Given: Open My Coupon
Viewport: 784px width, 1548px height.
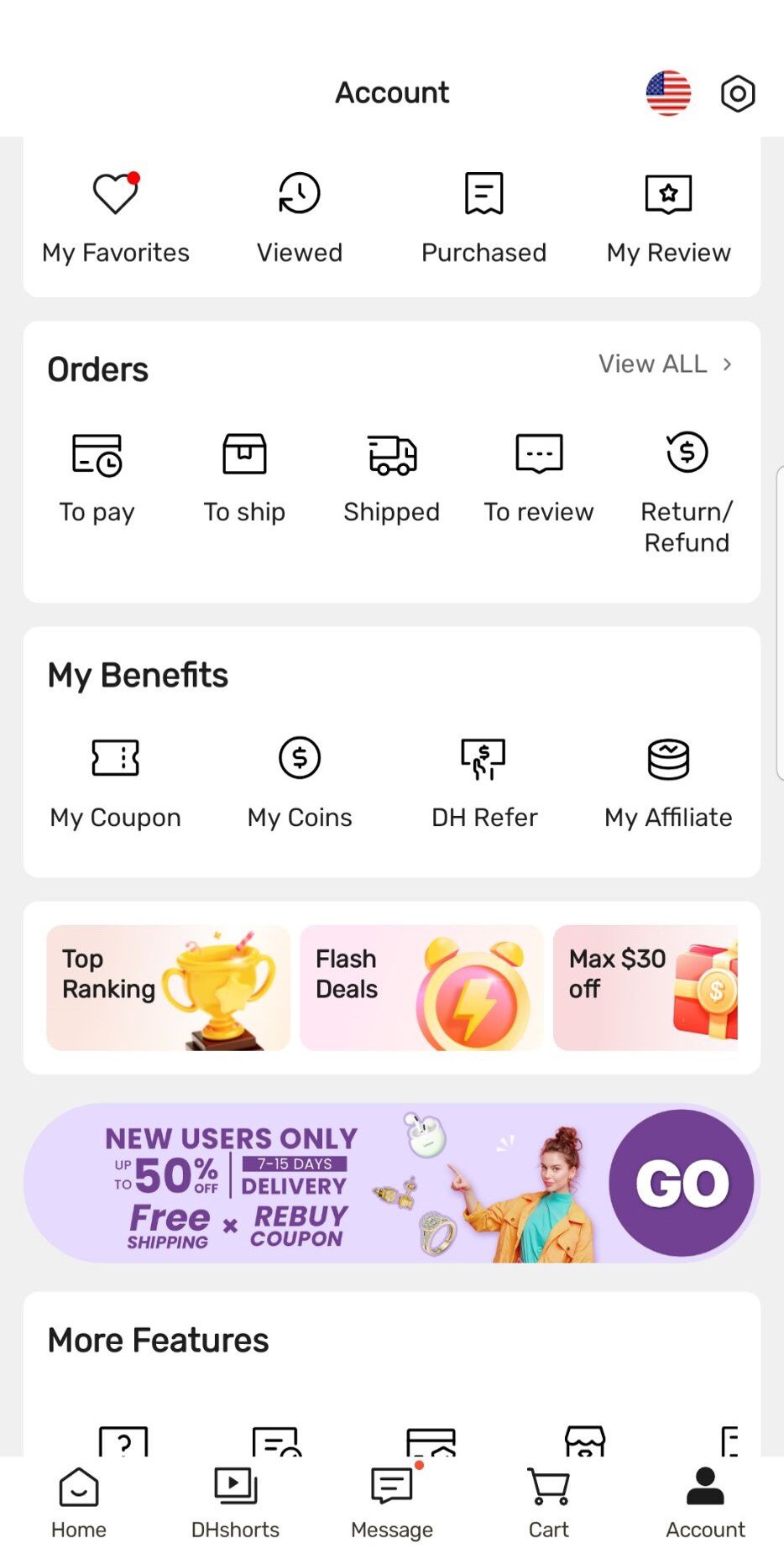Looking at the screenshot, I should [115, 781].
